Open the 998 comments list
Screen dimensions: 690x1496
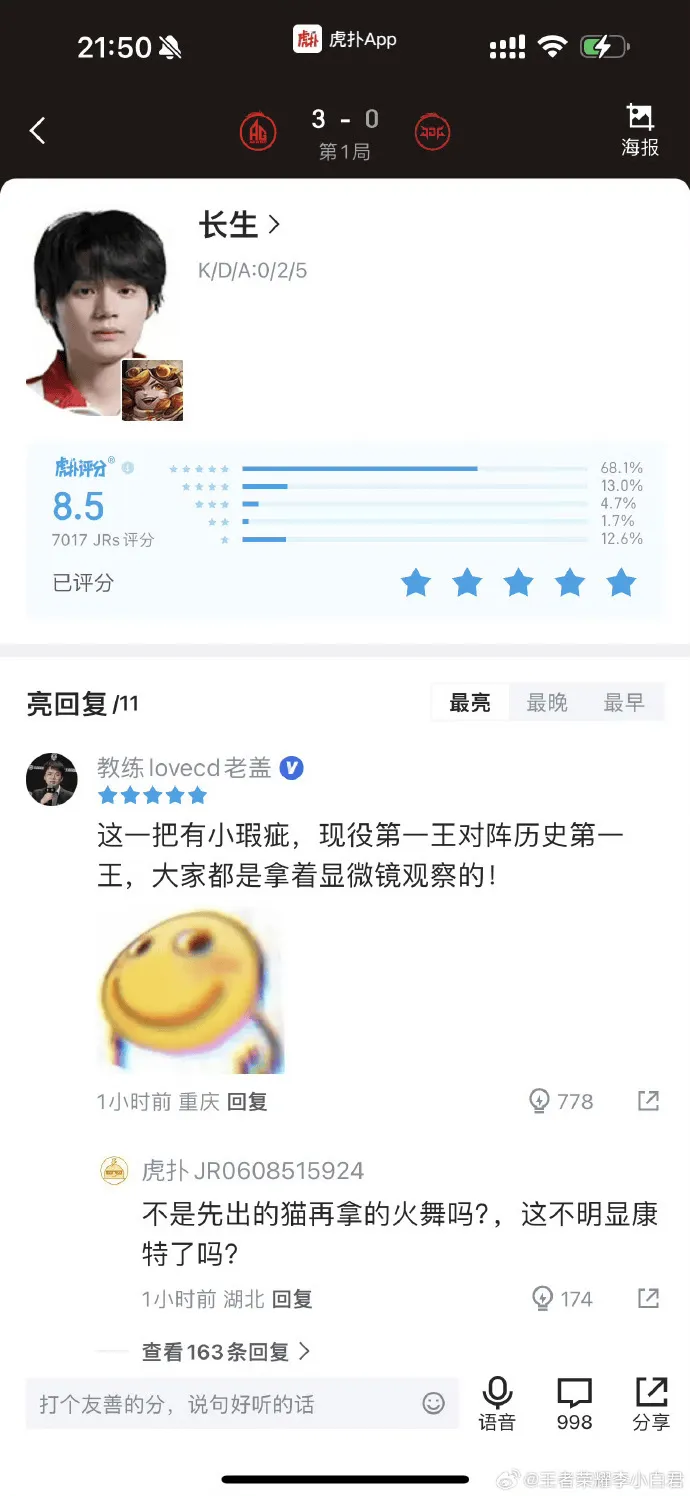click(574, 1404)
